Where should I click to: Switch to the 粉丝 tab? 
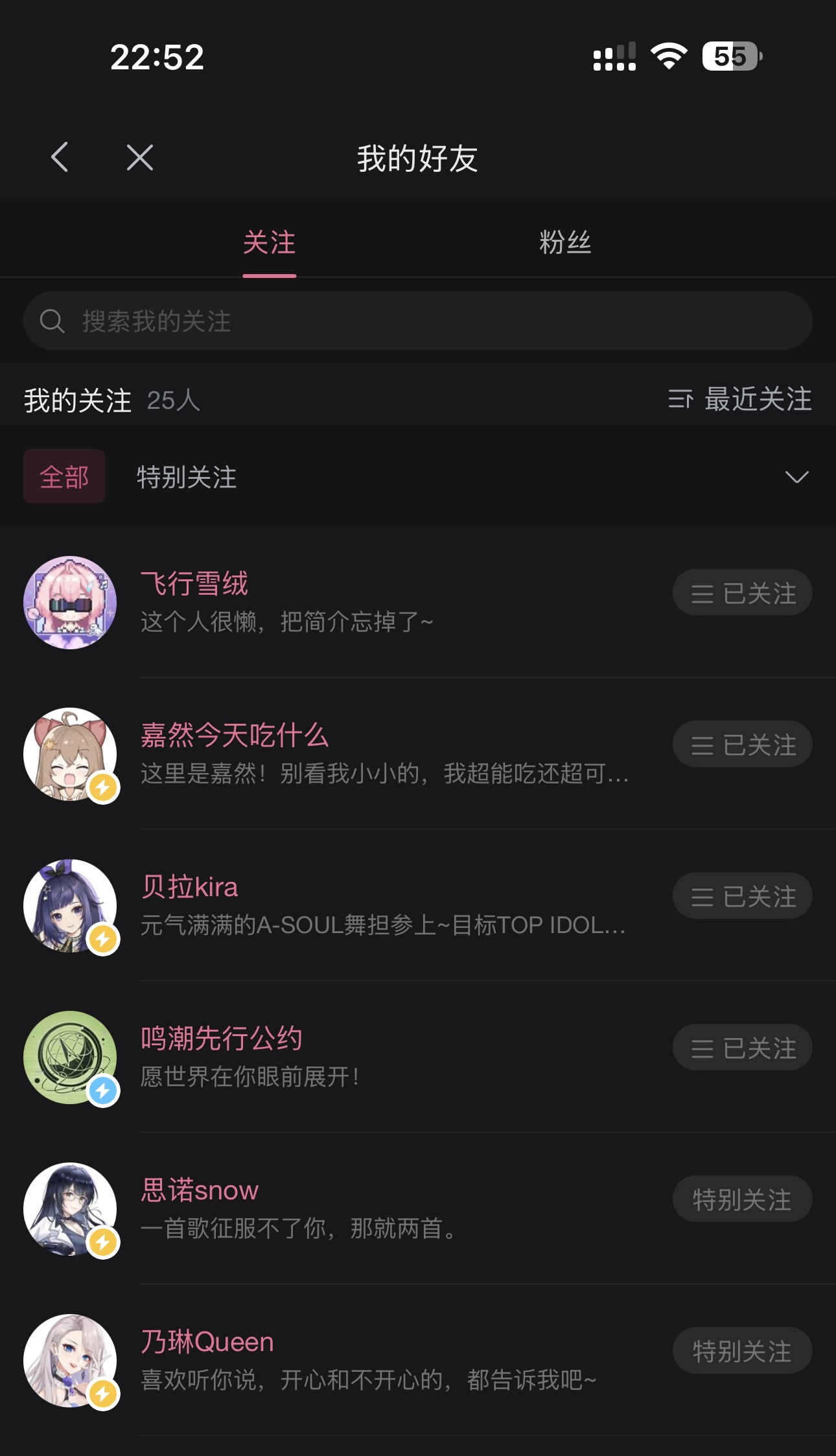tap(564, 242)
